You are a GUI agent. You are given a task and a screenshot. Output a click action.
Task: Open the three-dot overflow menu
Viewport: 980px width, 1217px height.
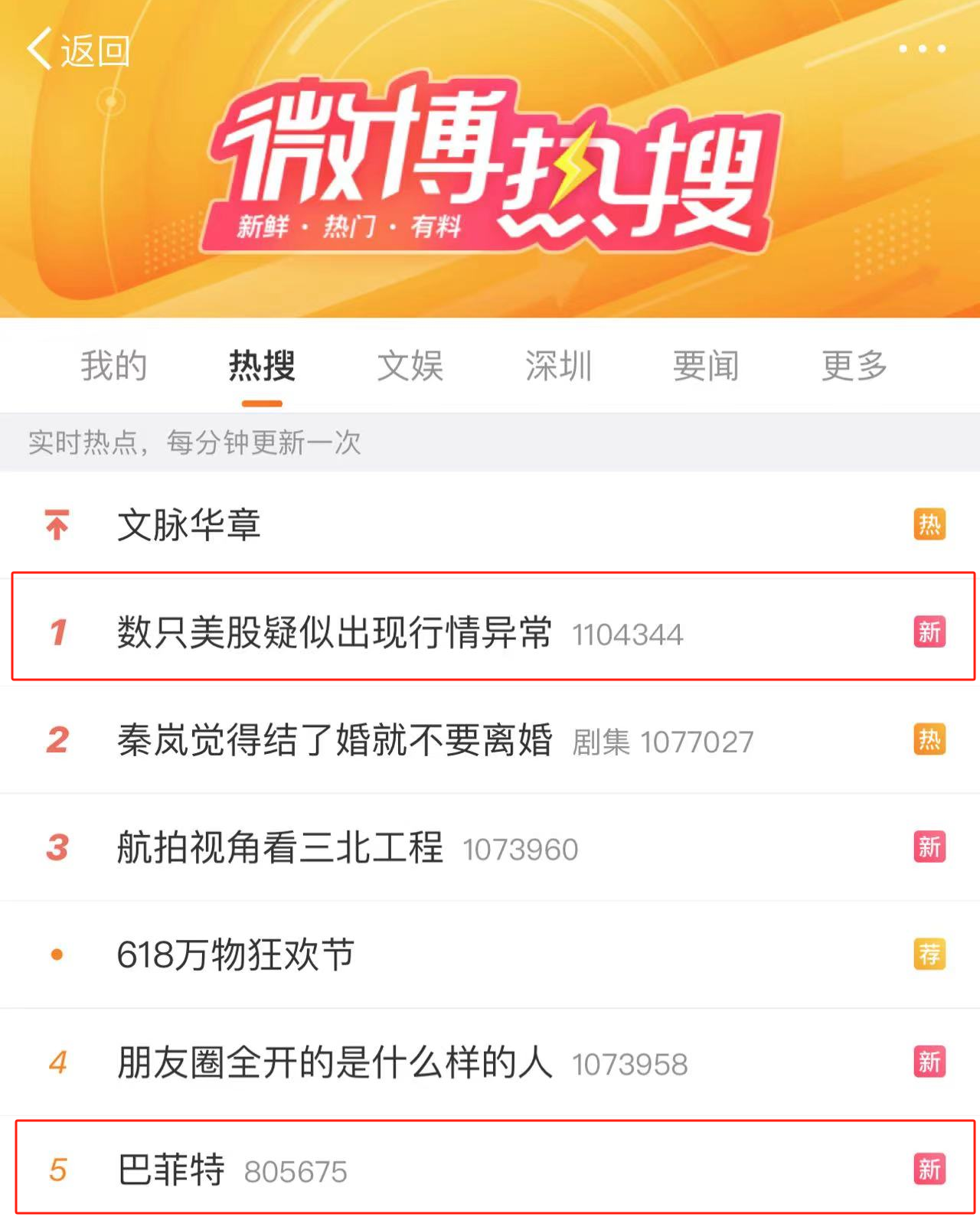922,49
